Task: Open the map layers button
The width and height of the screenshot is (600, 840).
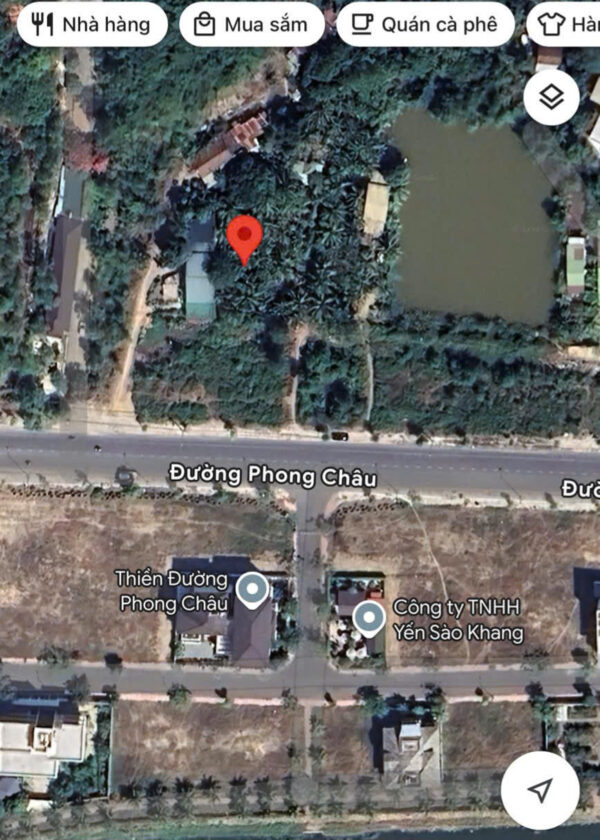Action: pyautogui.click(x=551, y=97)
